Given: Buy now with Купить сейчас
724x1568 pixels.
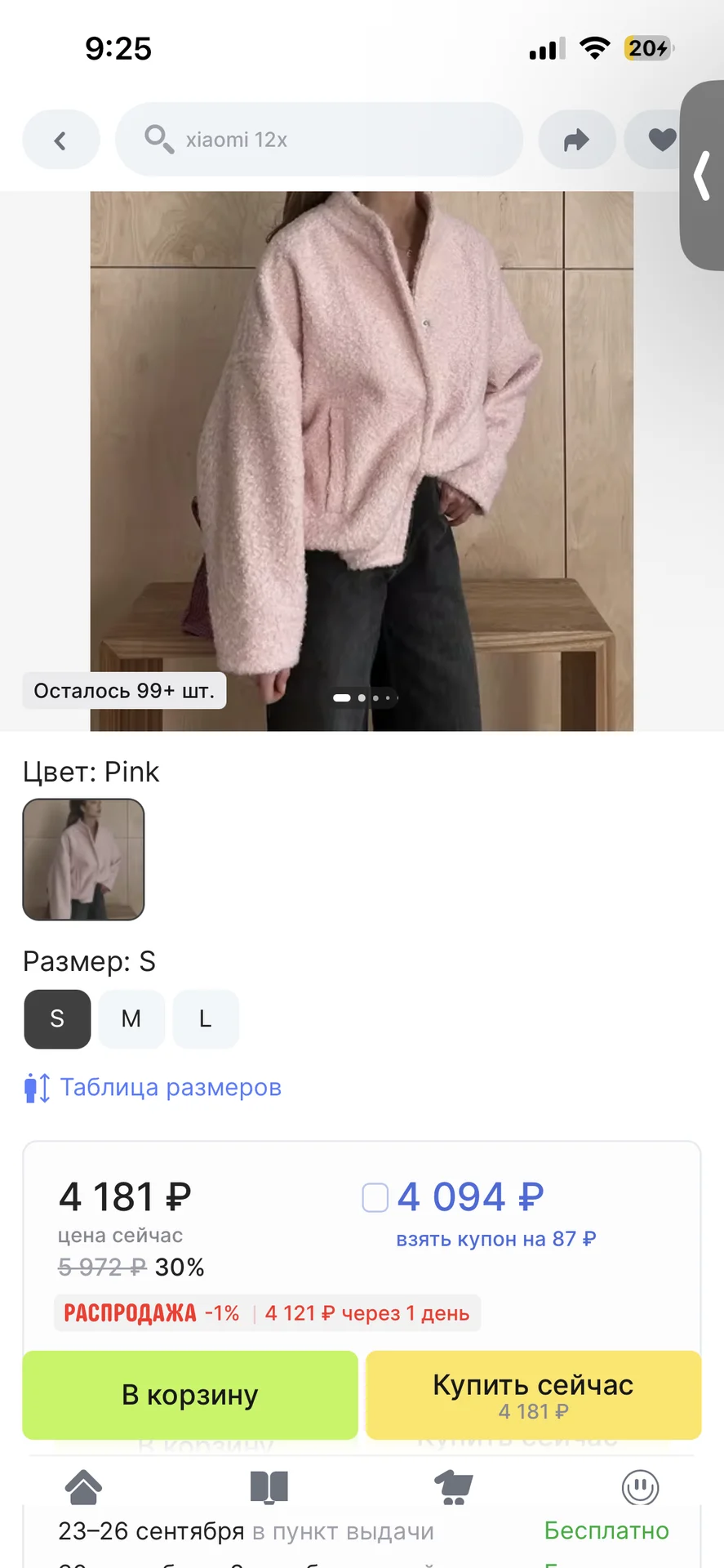Looking at the screenshot, I should [x=534, y=1395].
